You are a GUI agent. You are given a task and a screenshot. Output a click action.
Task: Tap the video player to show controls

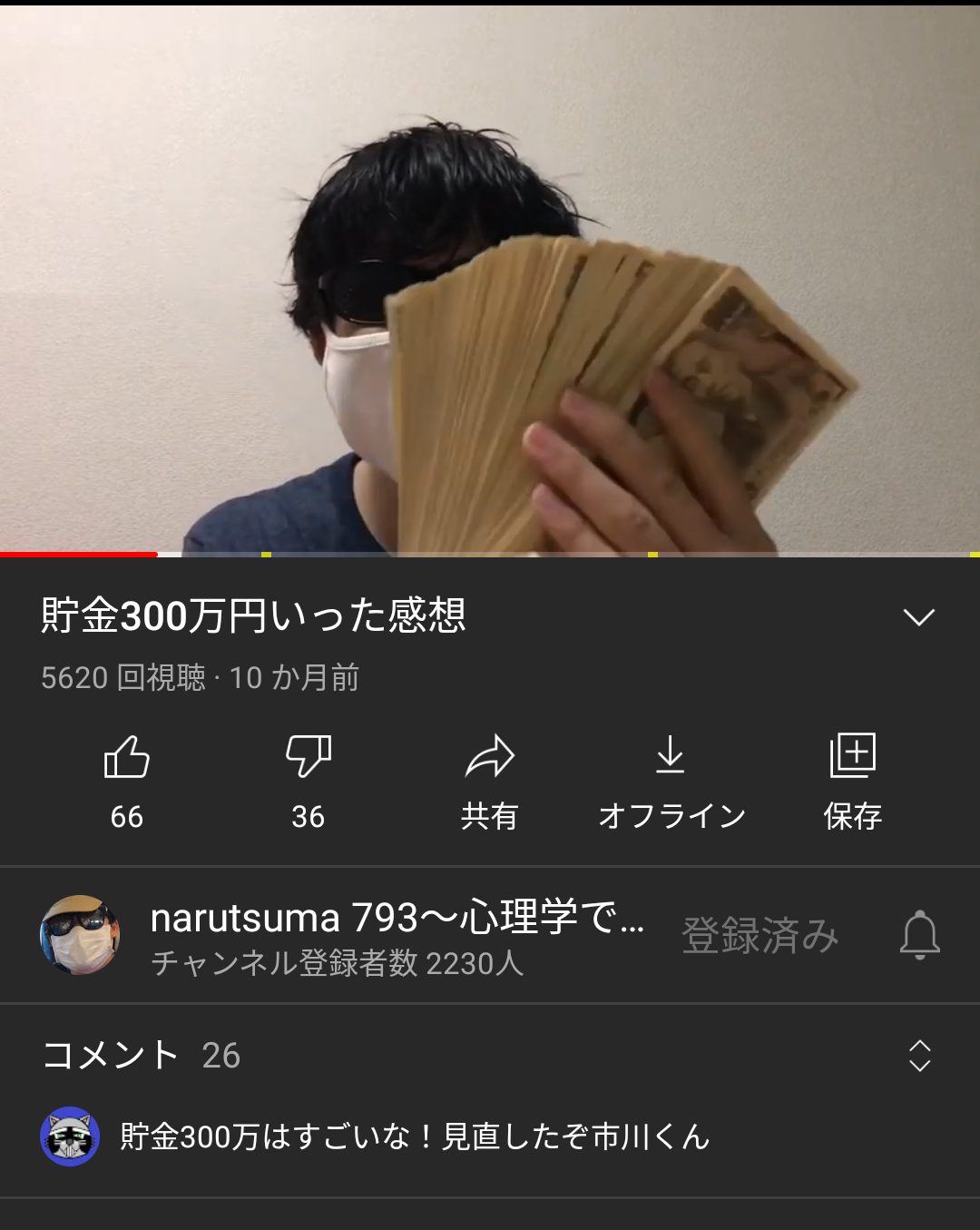pos(490,272)
